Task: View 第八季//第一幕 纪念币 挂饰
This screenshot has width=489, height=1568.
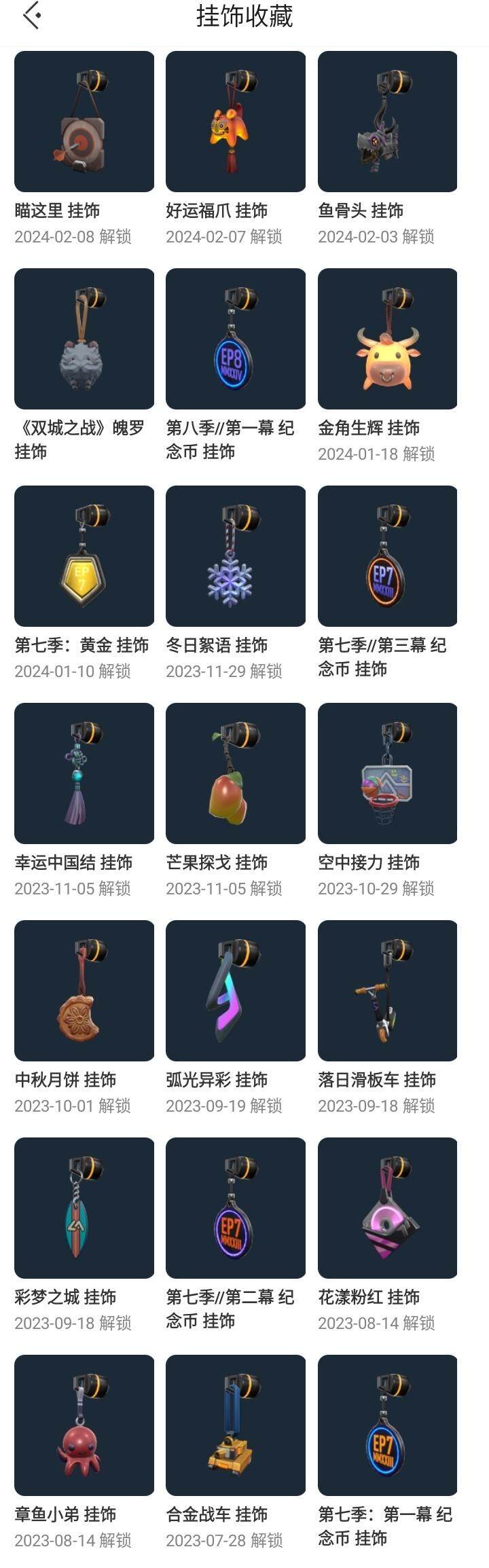Action: click(236, 339)
